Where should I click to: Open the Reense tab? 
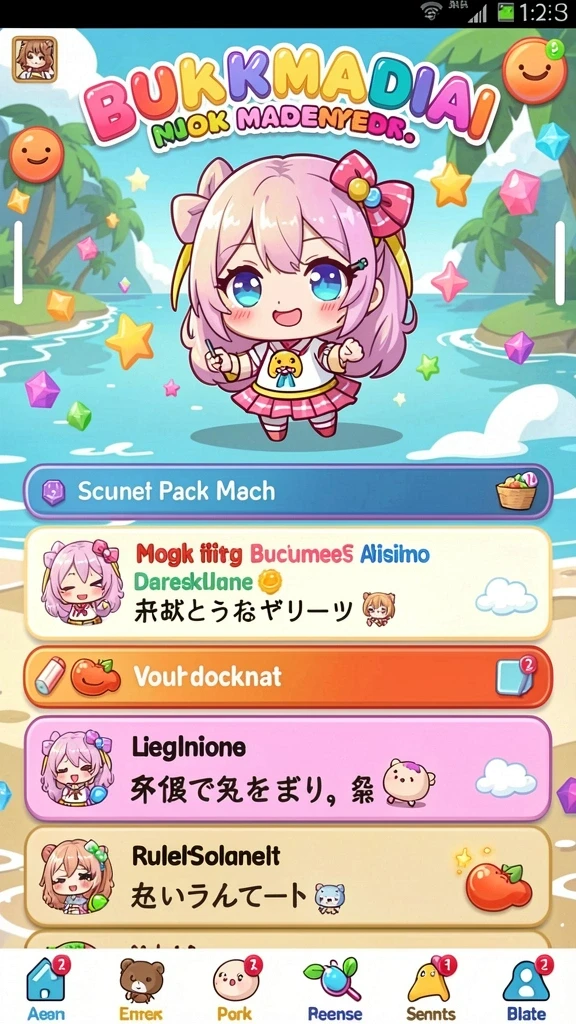tap(334, 986)
